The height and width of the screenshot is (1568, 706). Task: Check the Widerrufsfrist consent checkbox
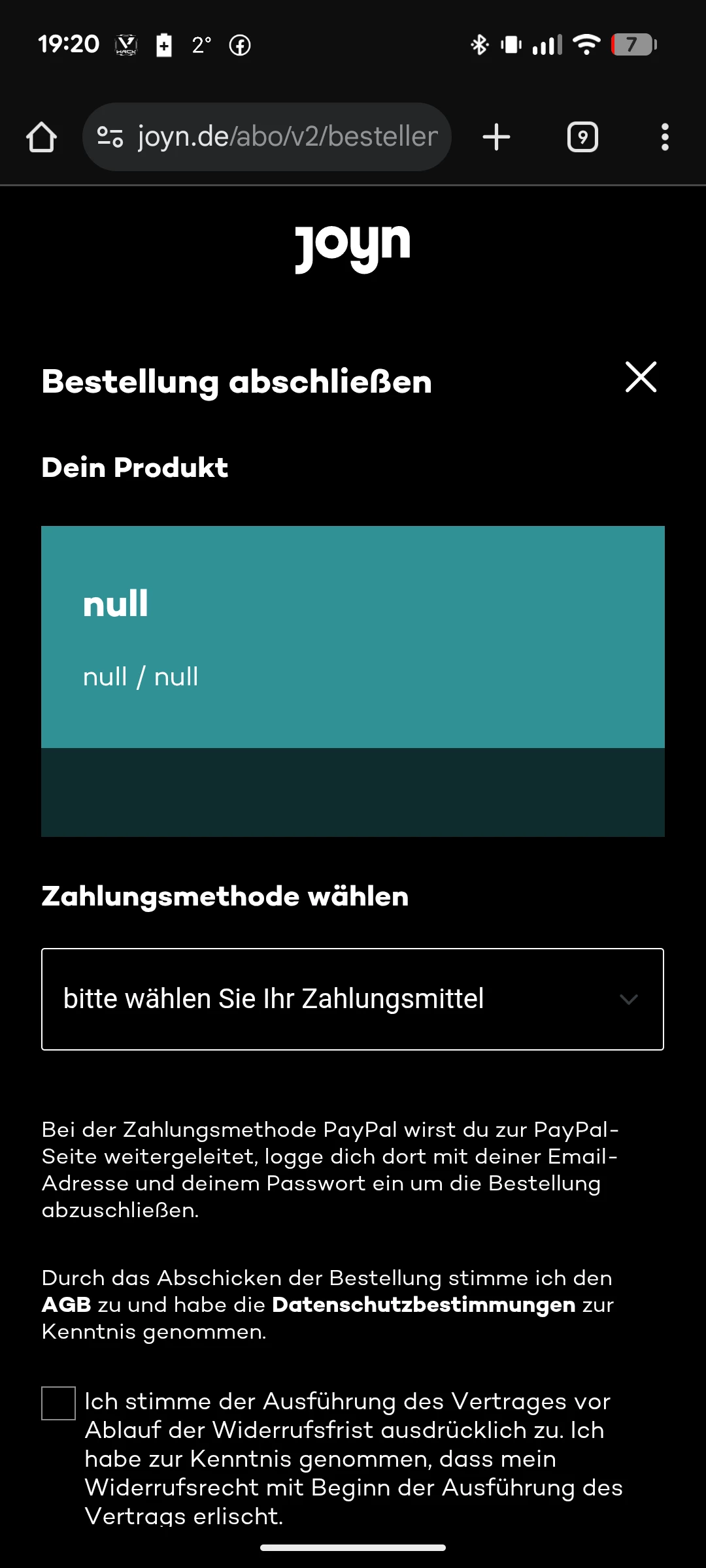pos(59,1403)
